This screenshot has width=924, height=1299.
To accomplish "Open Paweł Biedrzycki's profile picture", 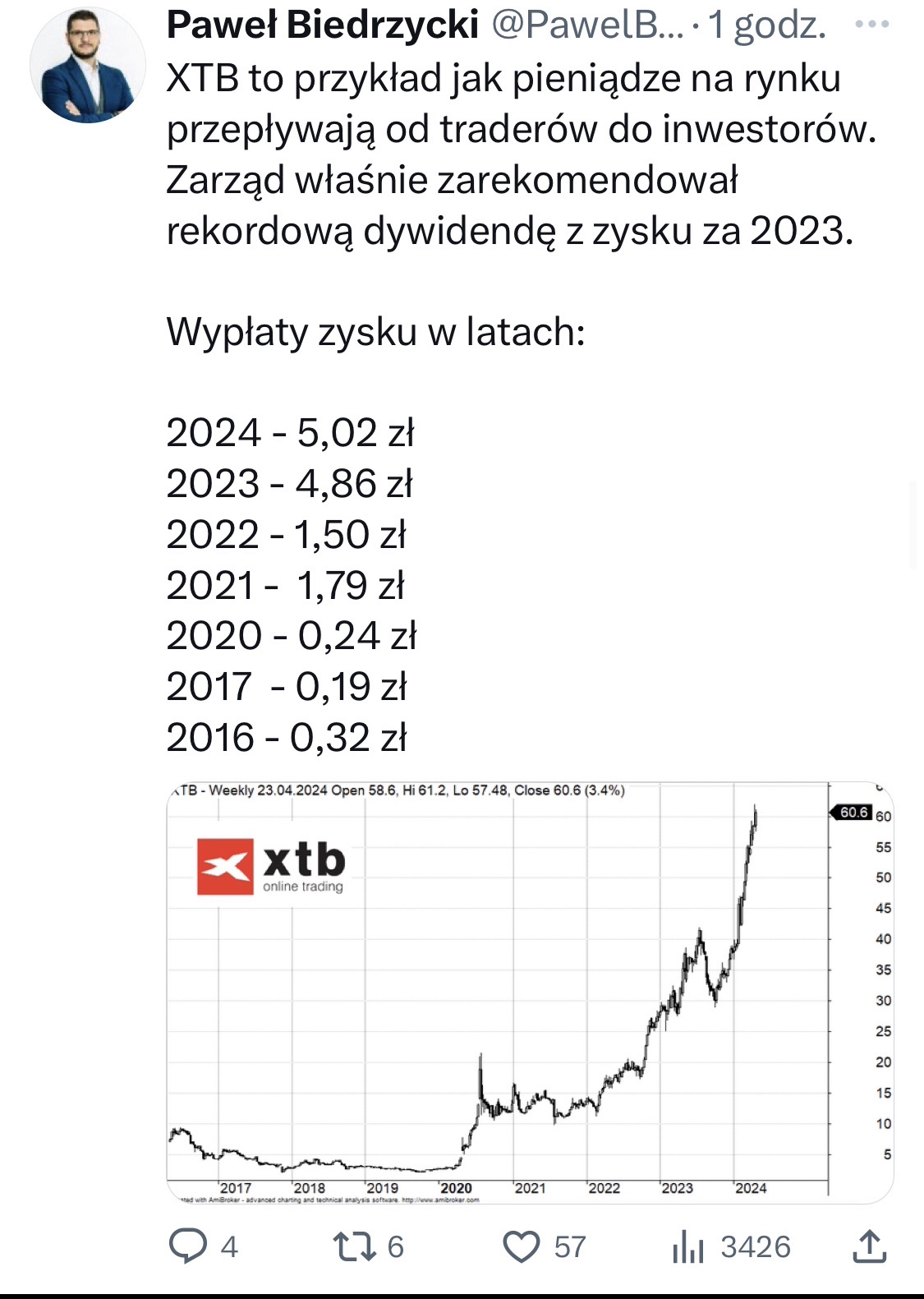I will pyautogui.click(x=88, y=65).
